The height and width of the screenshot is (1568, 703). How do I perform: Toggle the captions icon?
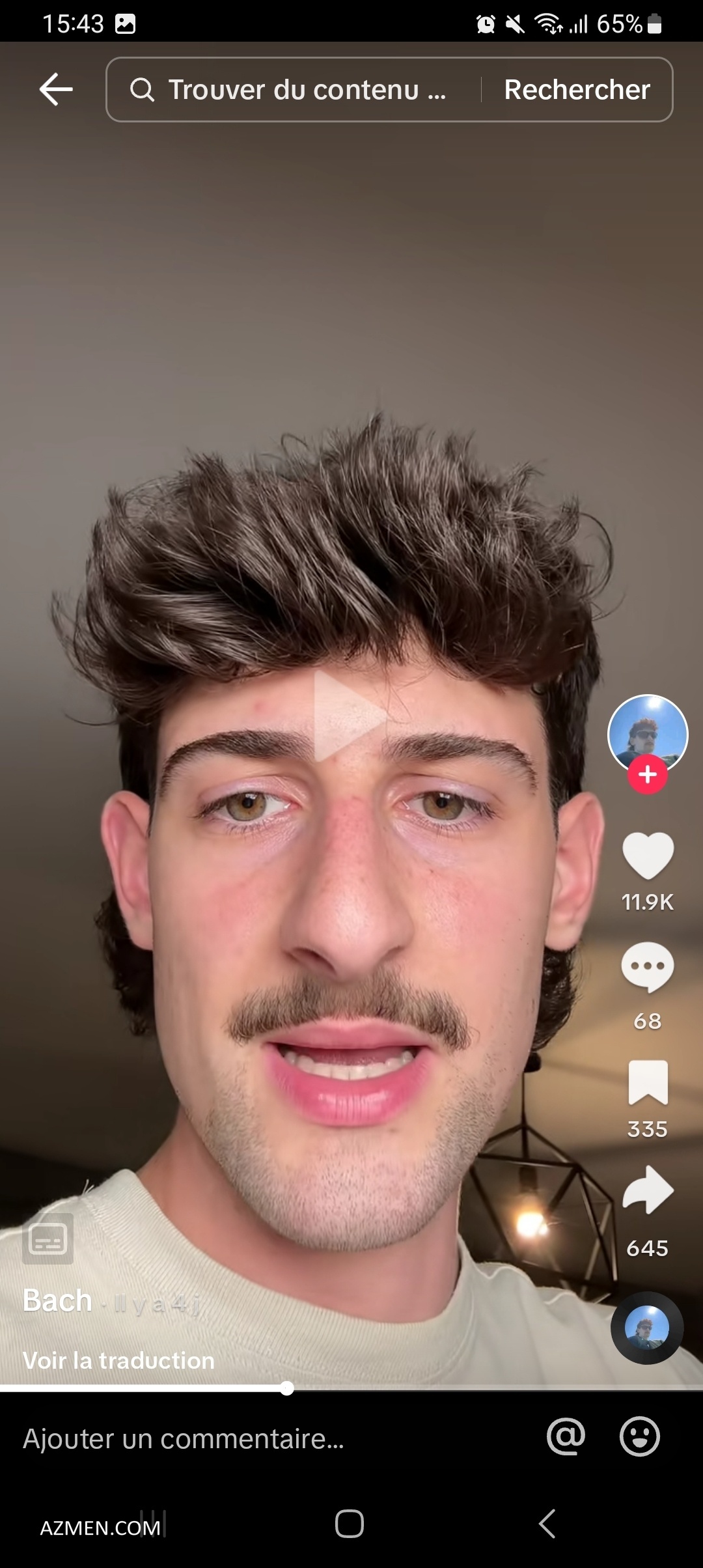click(48, 1239)
